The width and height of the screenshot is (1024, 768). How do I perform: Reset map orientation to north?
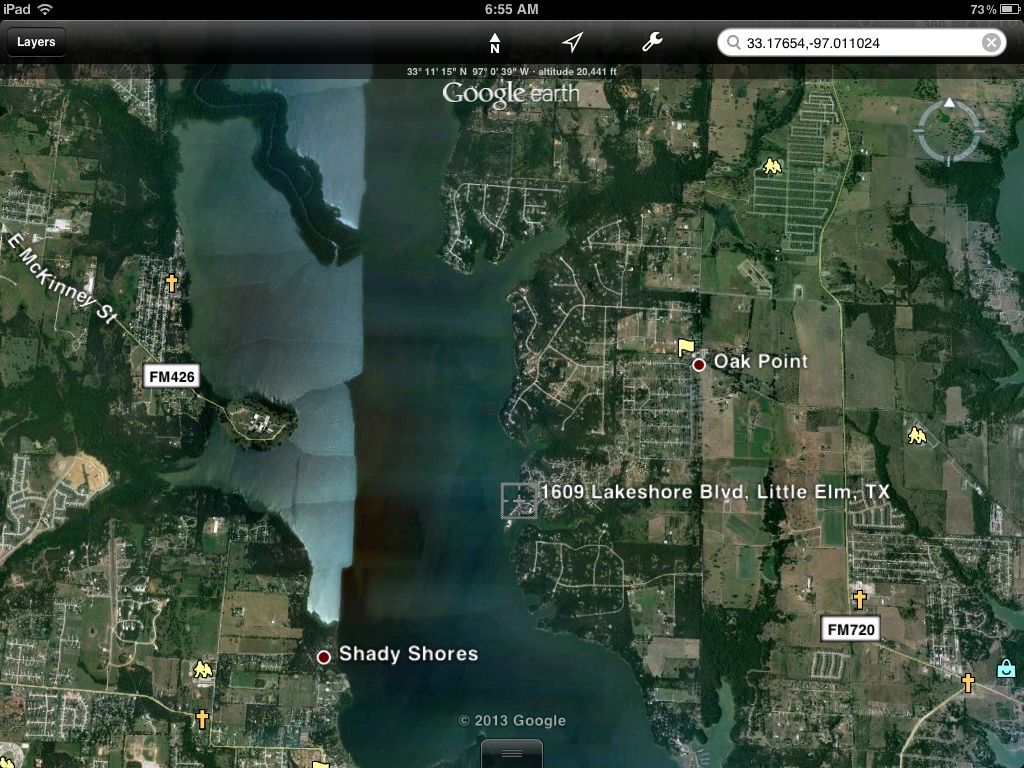coord(494,42)
